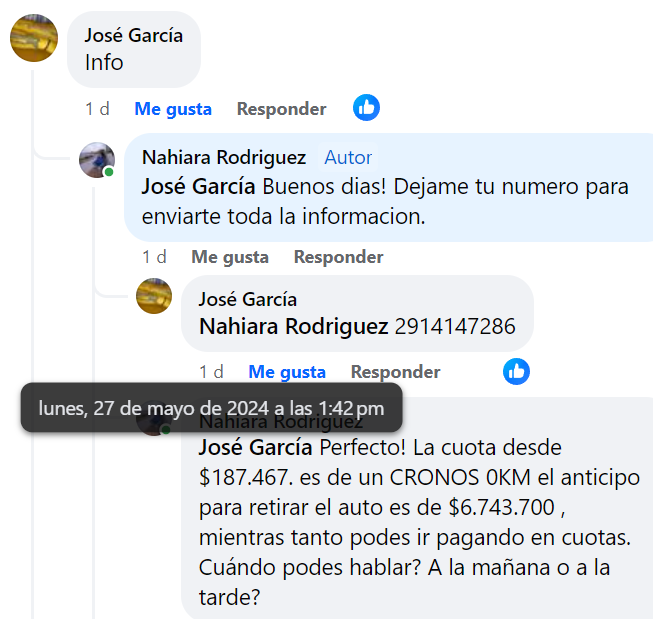The width and height of the screenshot is (653, 619).
Task: Reply to Nahiara's Buenos dias comment
Action: tap(338, 257)
